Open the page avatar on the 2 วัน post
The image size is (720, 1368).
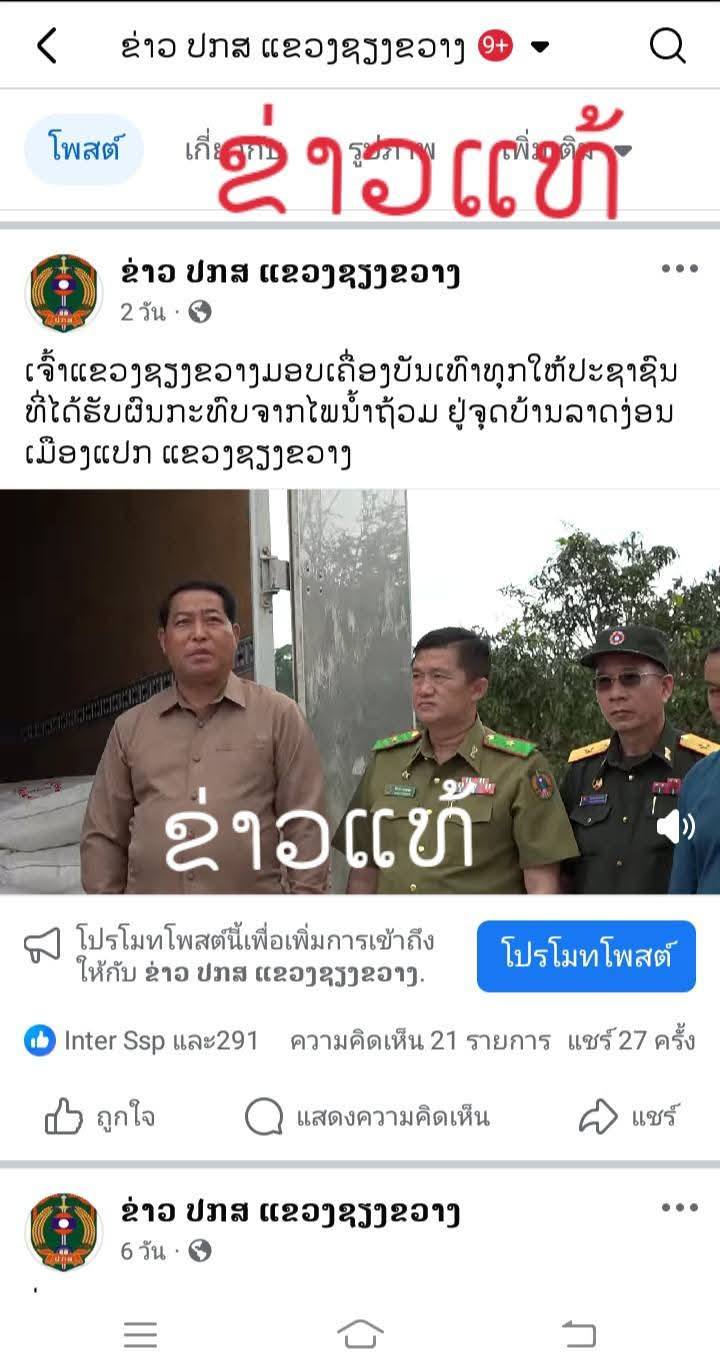(64, 292)
